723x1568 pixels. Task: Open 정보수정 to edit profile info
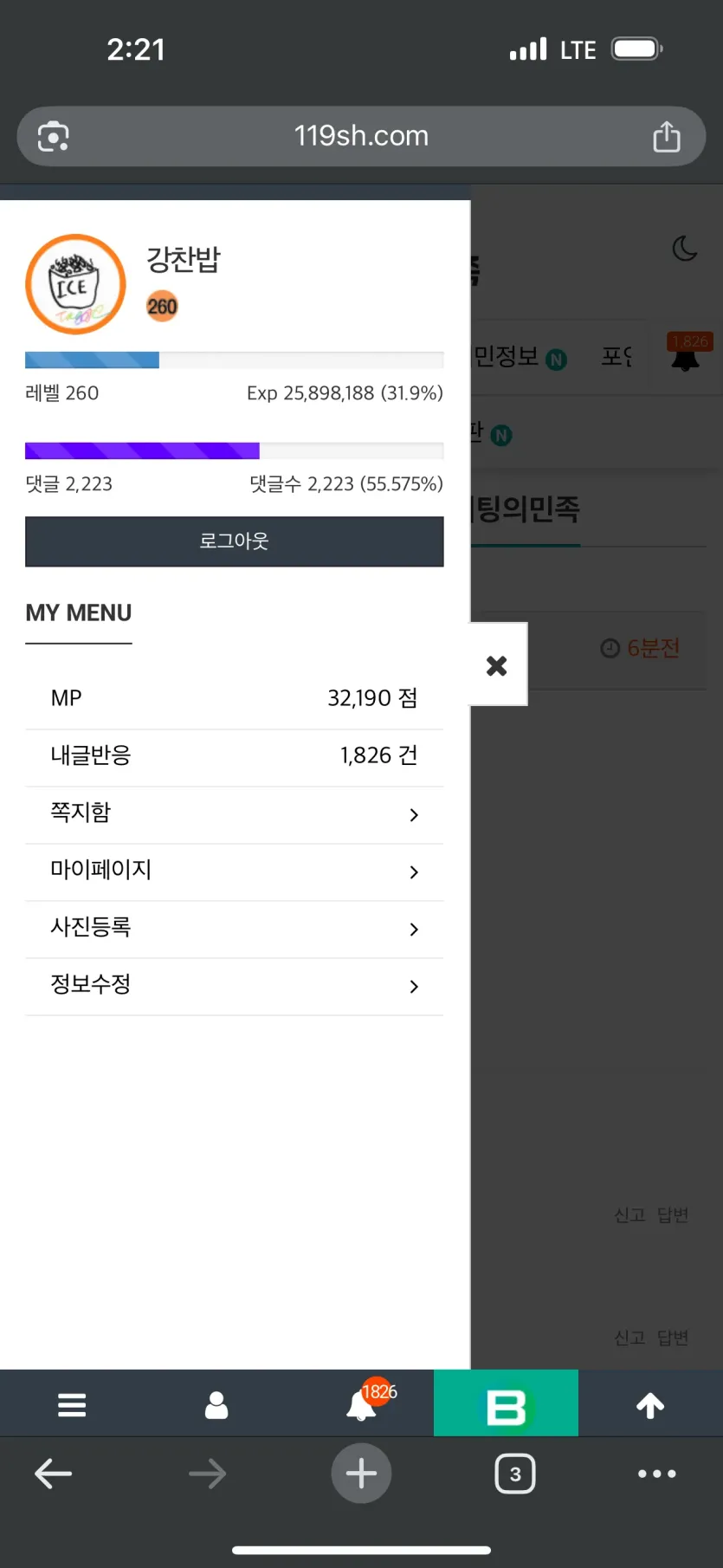234,985
